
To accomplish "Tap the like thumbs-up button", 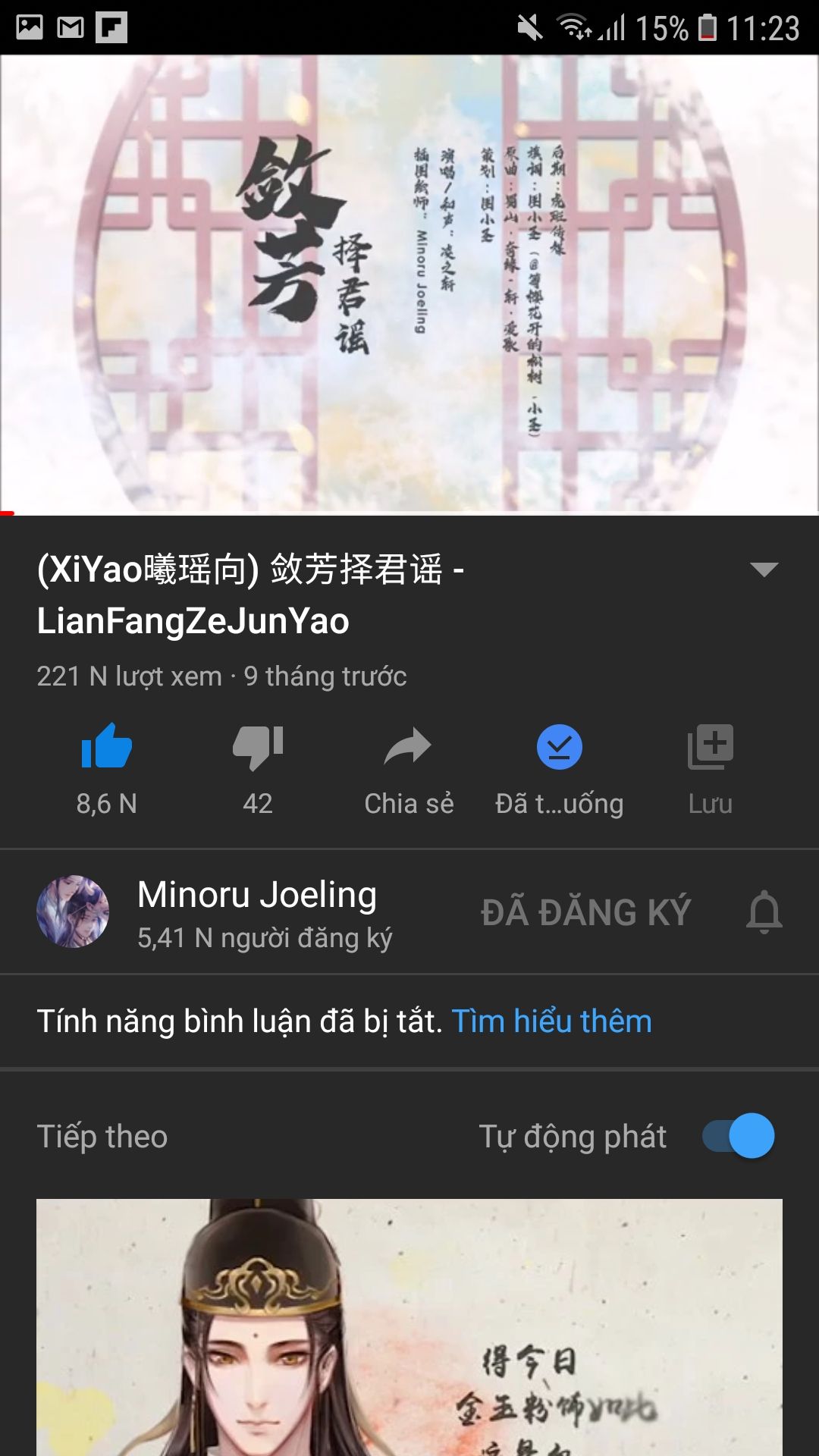I will [107, 747].
